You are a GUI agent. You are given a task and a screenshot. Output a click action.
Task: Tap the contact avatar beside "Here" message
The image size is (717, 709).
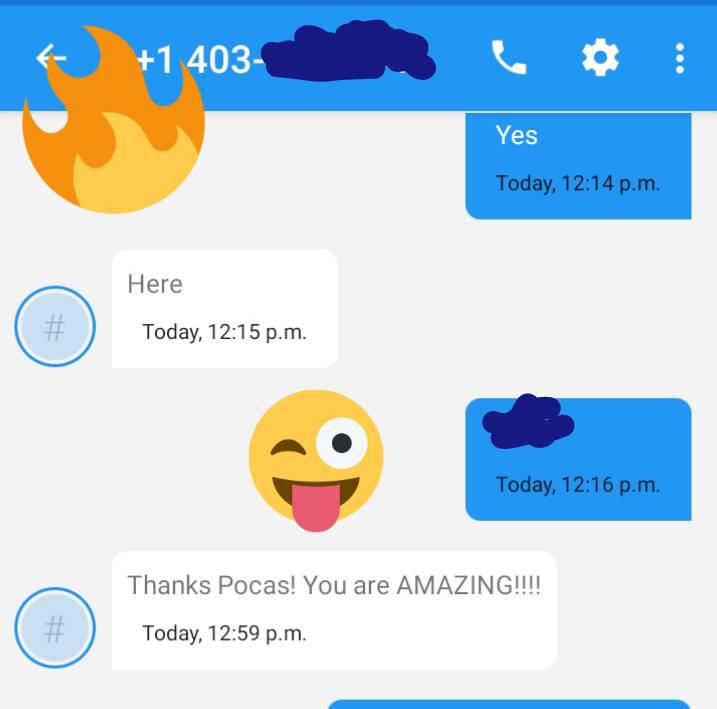click(55, 327)
